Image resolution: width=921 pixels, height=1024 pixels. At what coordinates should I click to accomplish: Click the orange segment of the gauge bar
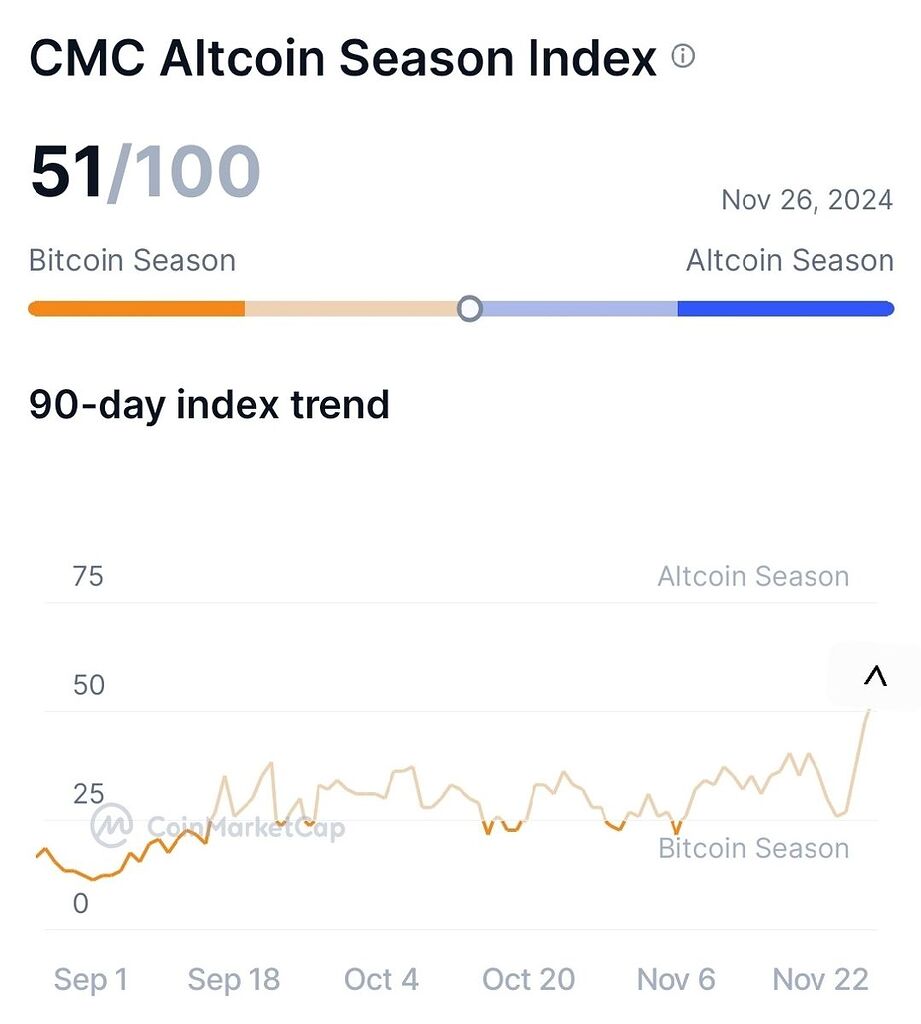[135, 308]
